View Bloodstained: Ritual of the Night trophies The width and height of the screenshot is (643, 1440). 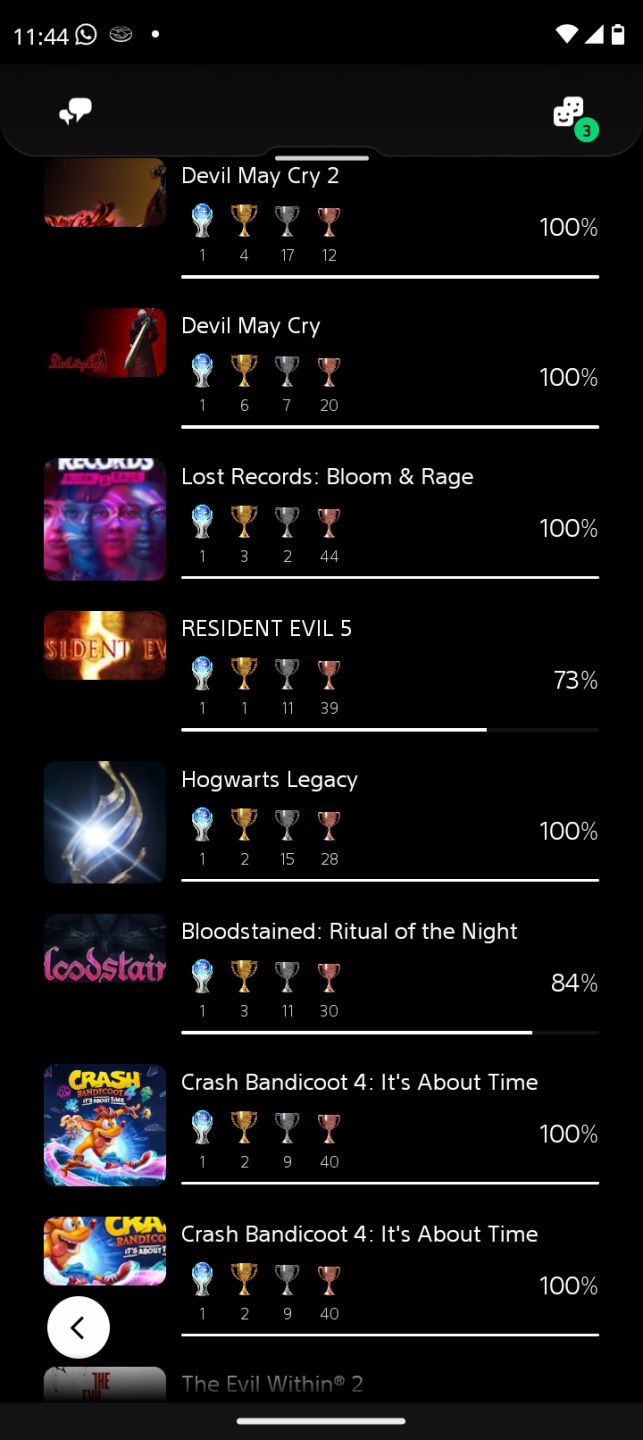point(321,973)
